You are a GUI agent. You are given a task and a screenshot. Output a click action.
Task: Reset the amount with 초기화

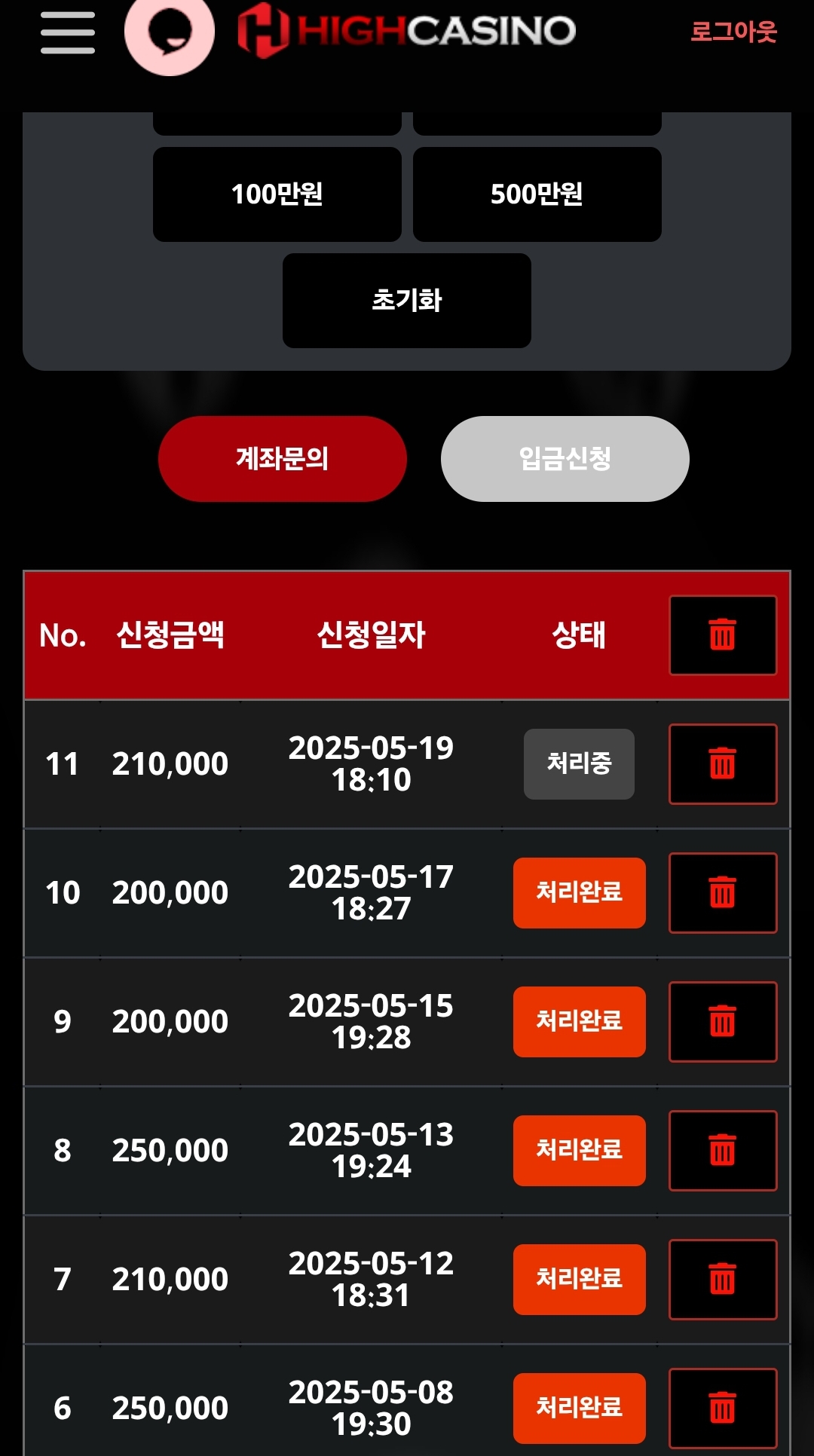[x=406, y=301]
